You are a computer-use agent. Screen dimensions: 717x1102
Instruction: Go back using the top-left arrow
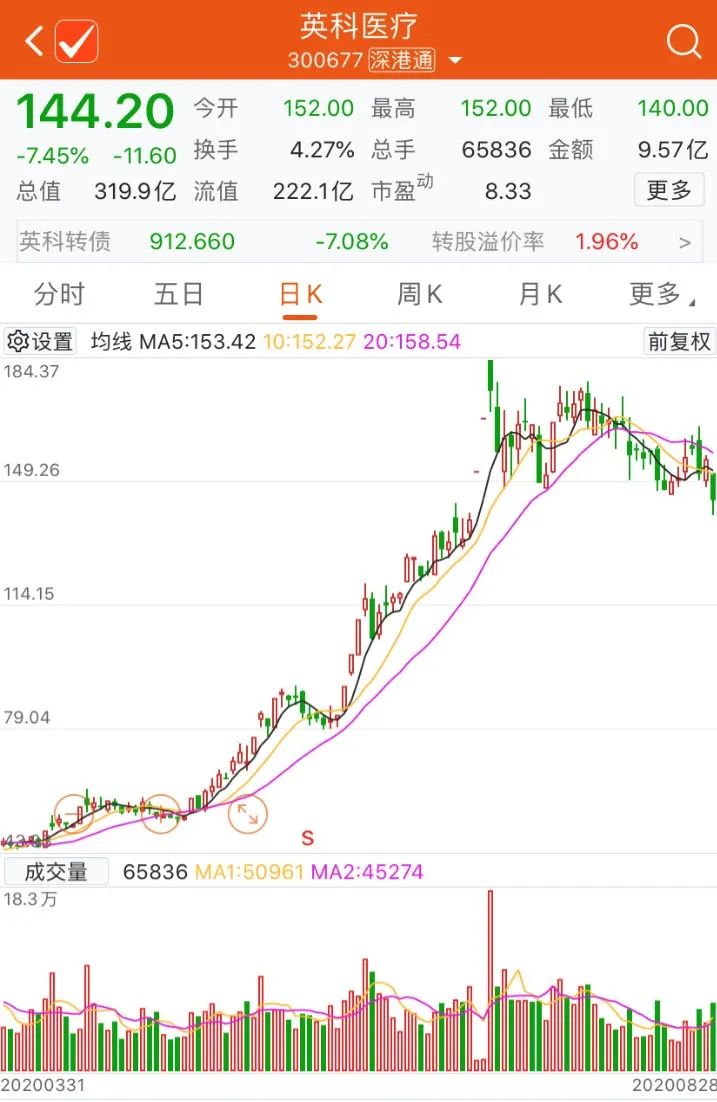click(x=33, y=41)
